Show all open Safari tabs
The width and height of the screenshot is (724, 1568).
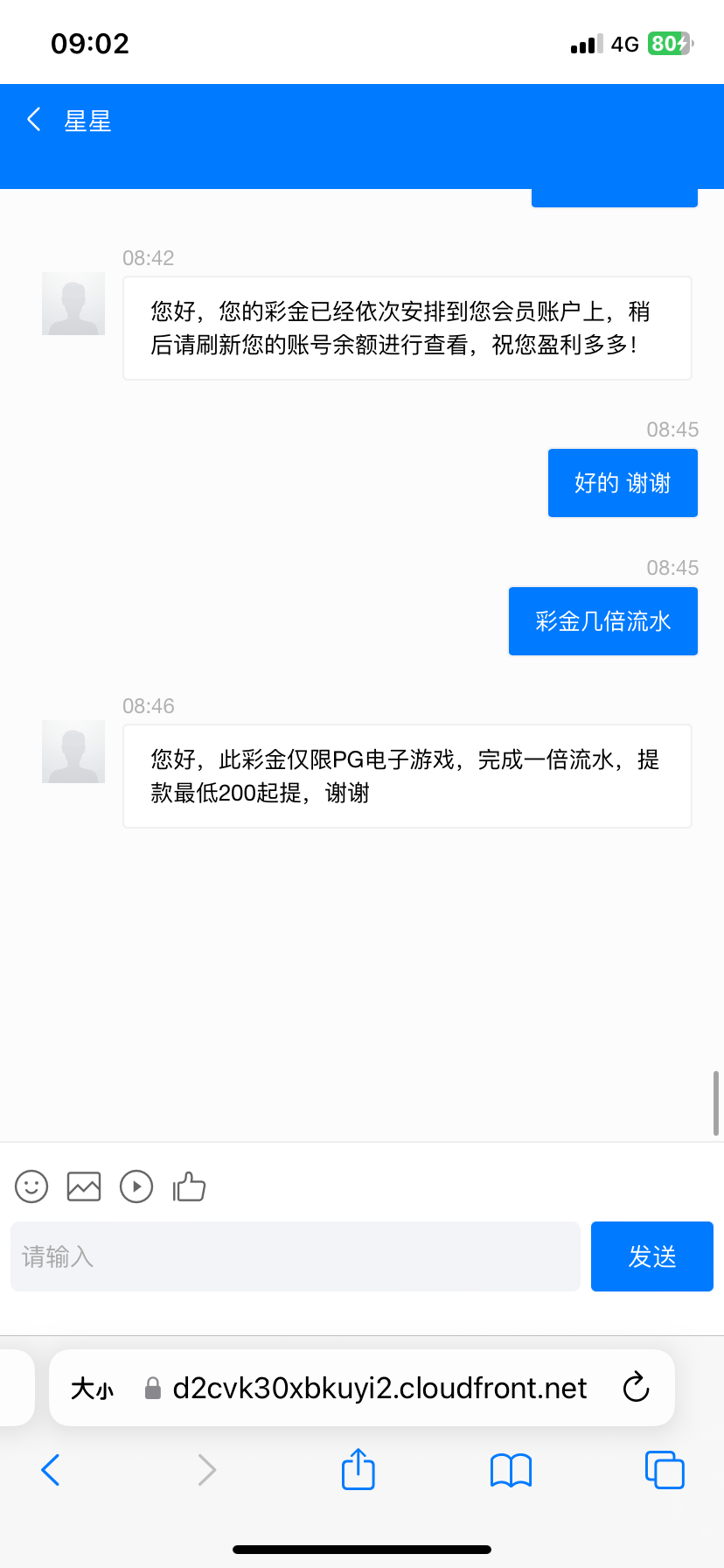coord(665,1470)
